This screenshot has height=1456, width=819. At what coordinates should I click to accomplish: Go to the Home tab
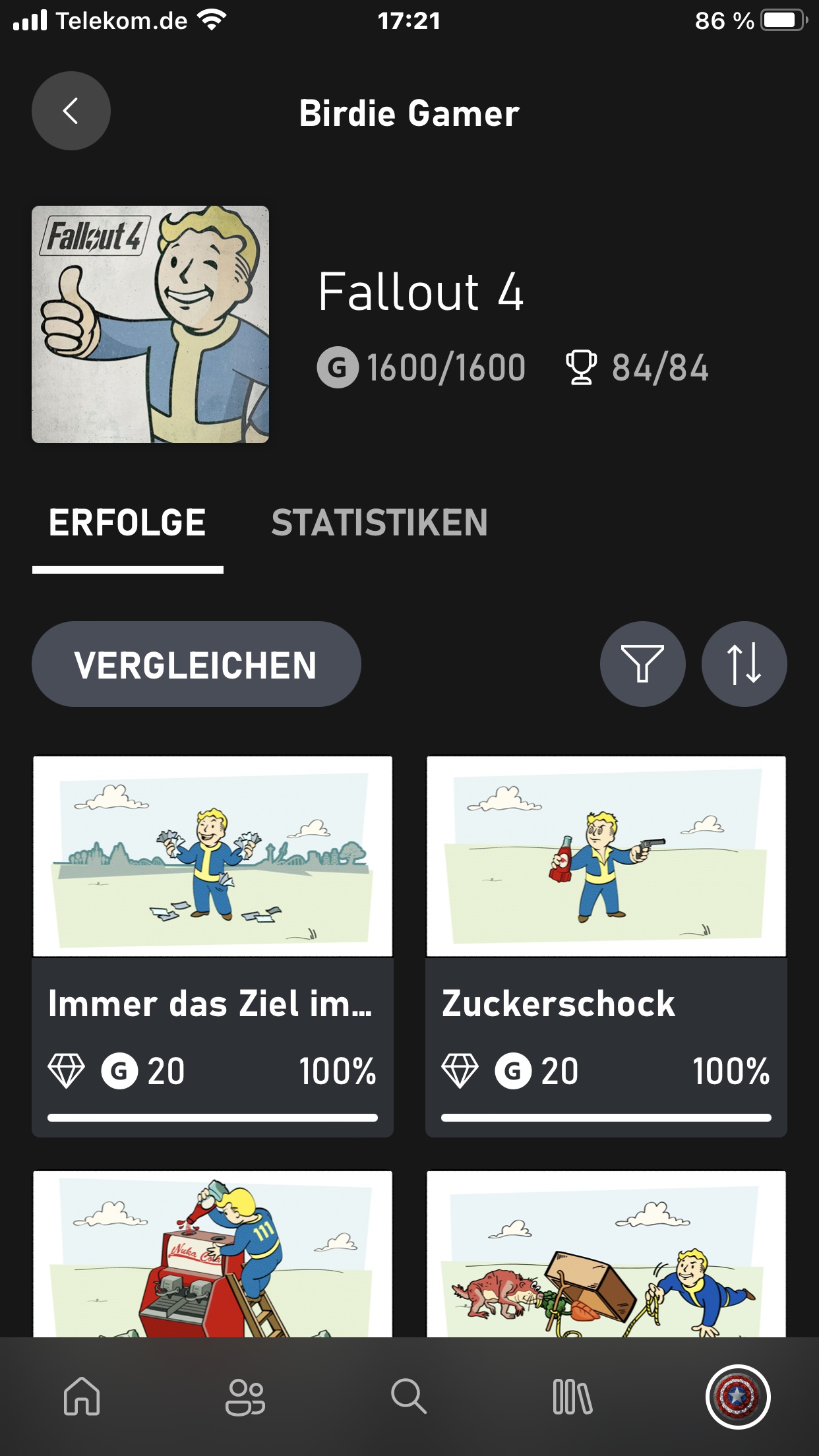(x=82, y=1397)
